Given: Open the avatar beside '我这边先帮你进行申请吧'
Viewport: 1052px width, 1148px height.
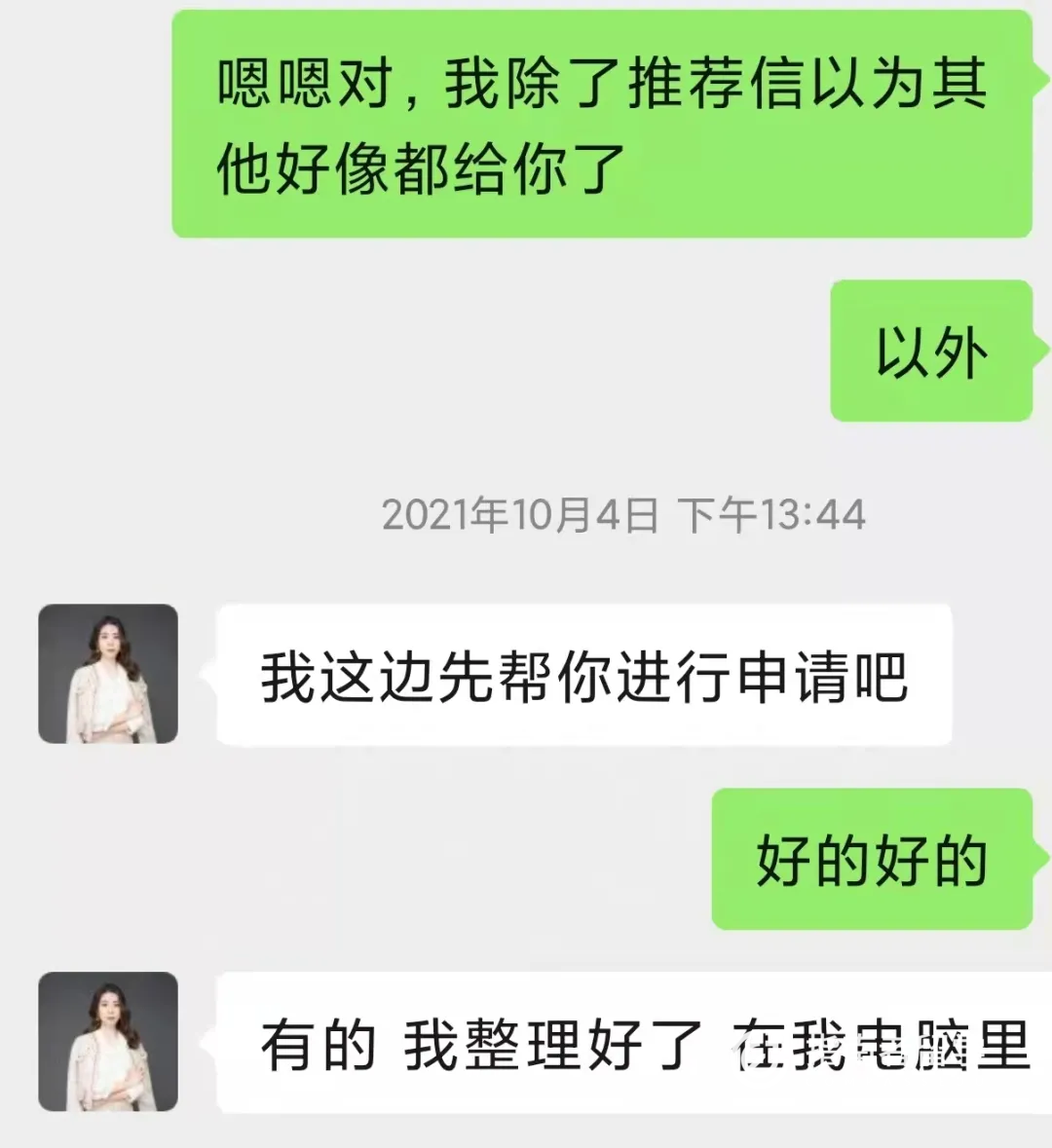Looking at the screenshot, I should (108, 674).
